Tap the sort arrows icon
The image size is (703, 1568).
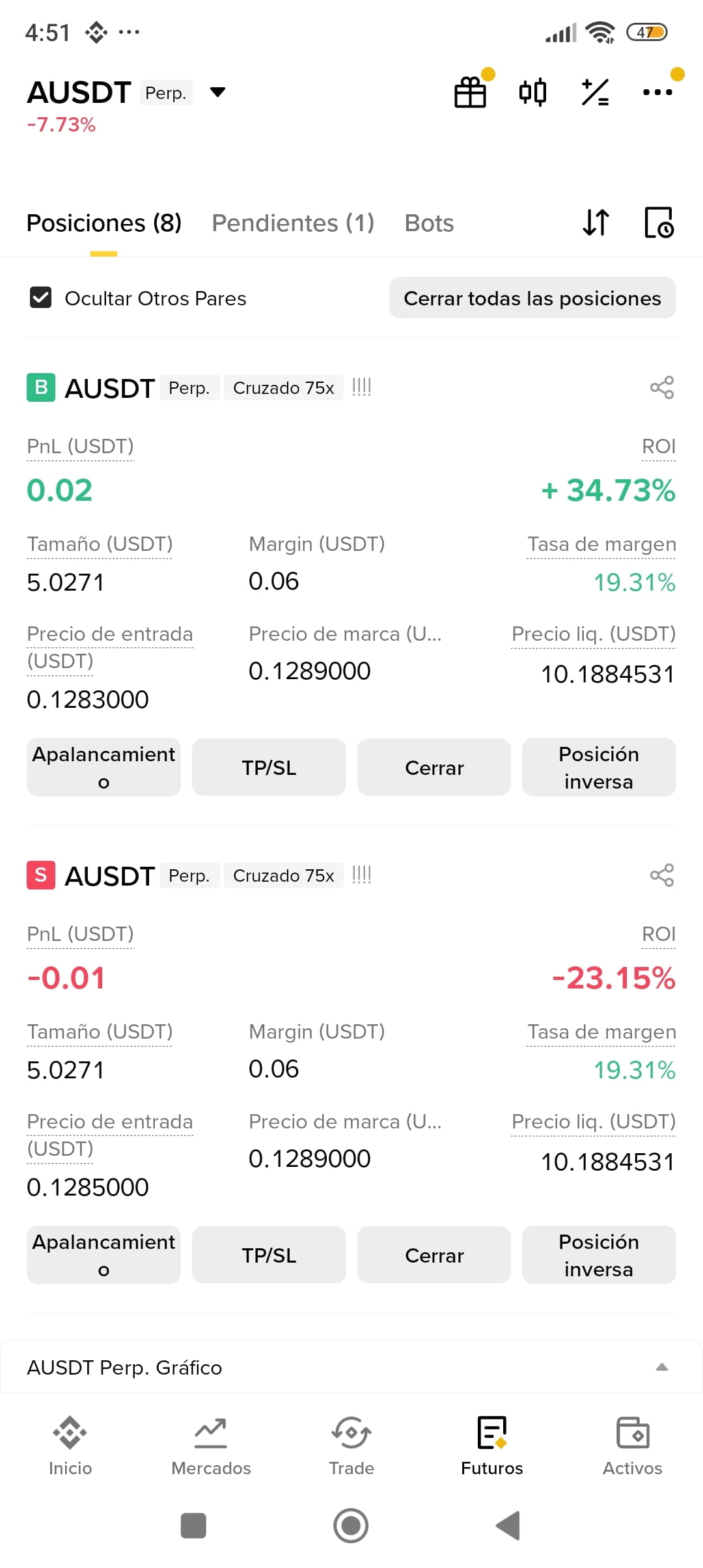[596, 223]
